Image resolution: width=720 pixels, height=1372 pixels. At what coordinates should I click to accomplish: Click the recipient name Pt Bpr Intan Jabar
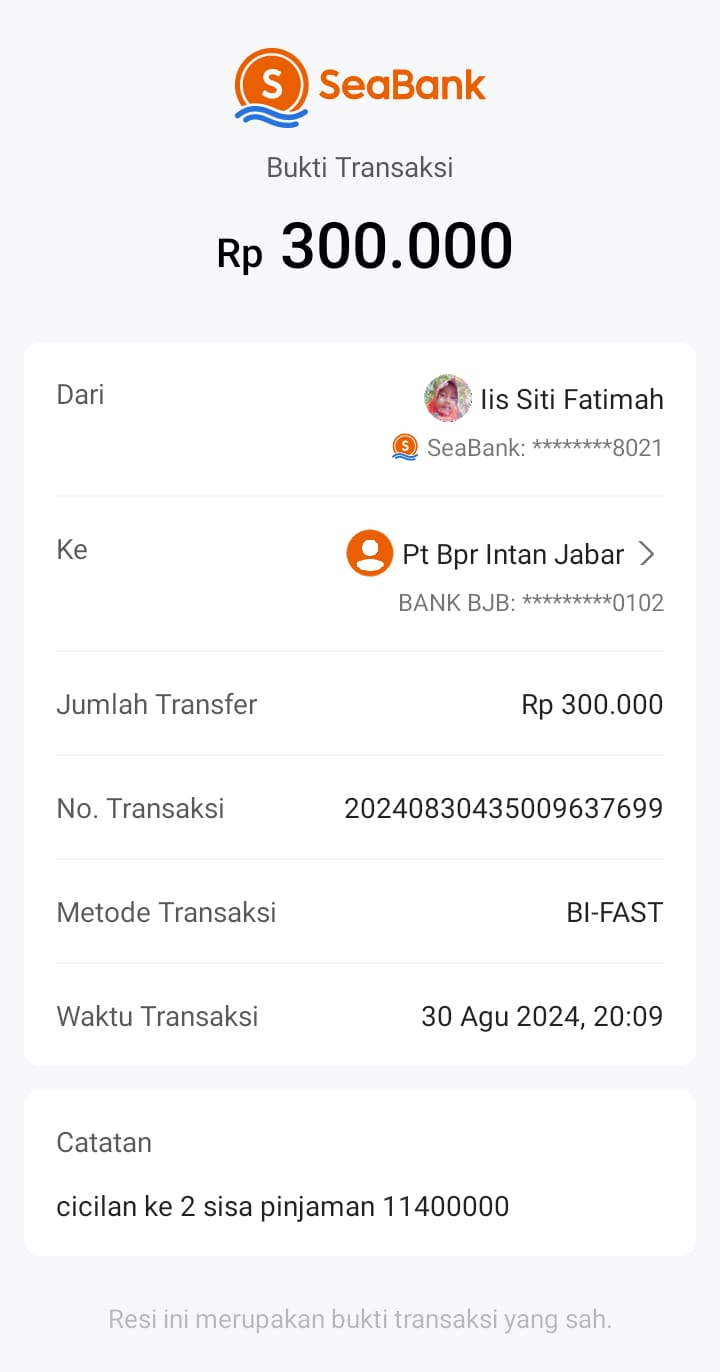[x=513, y=554]
